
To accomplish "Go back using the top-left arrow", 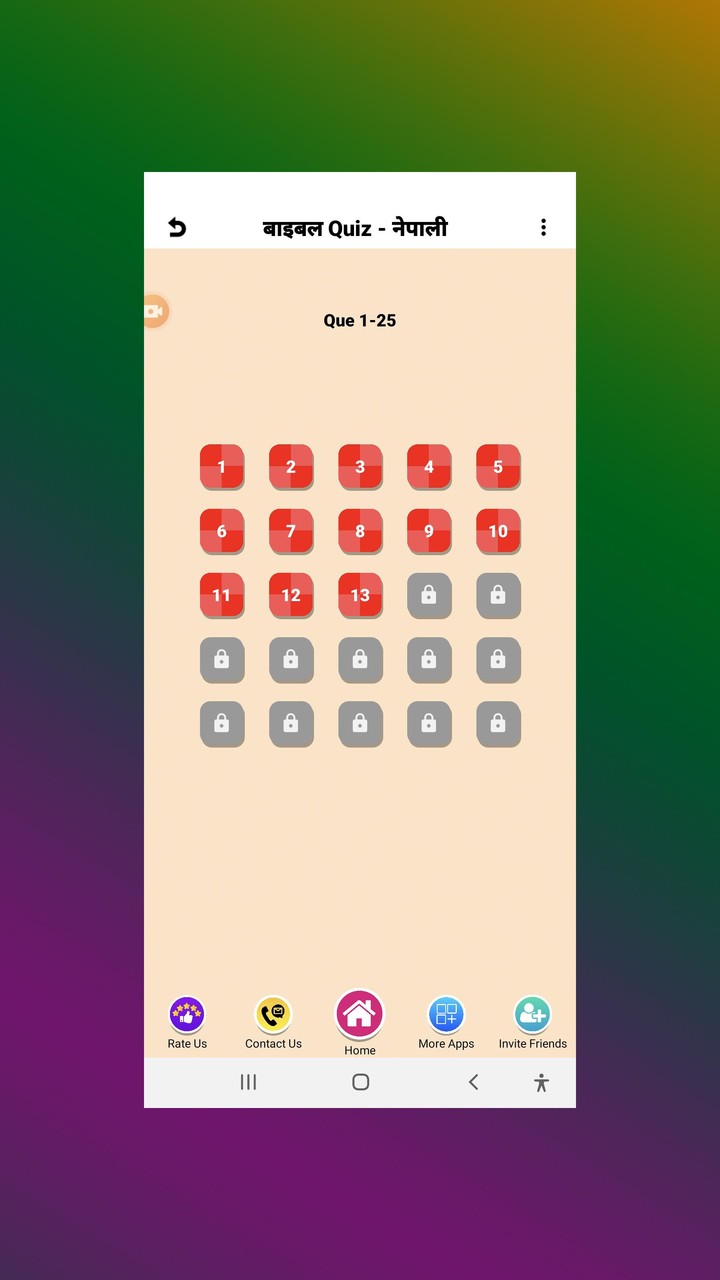I will pos(177,228).
